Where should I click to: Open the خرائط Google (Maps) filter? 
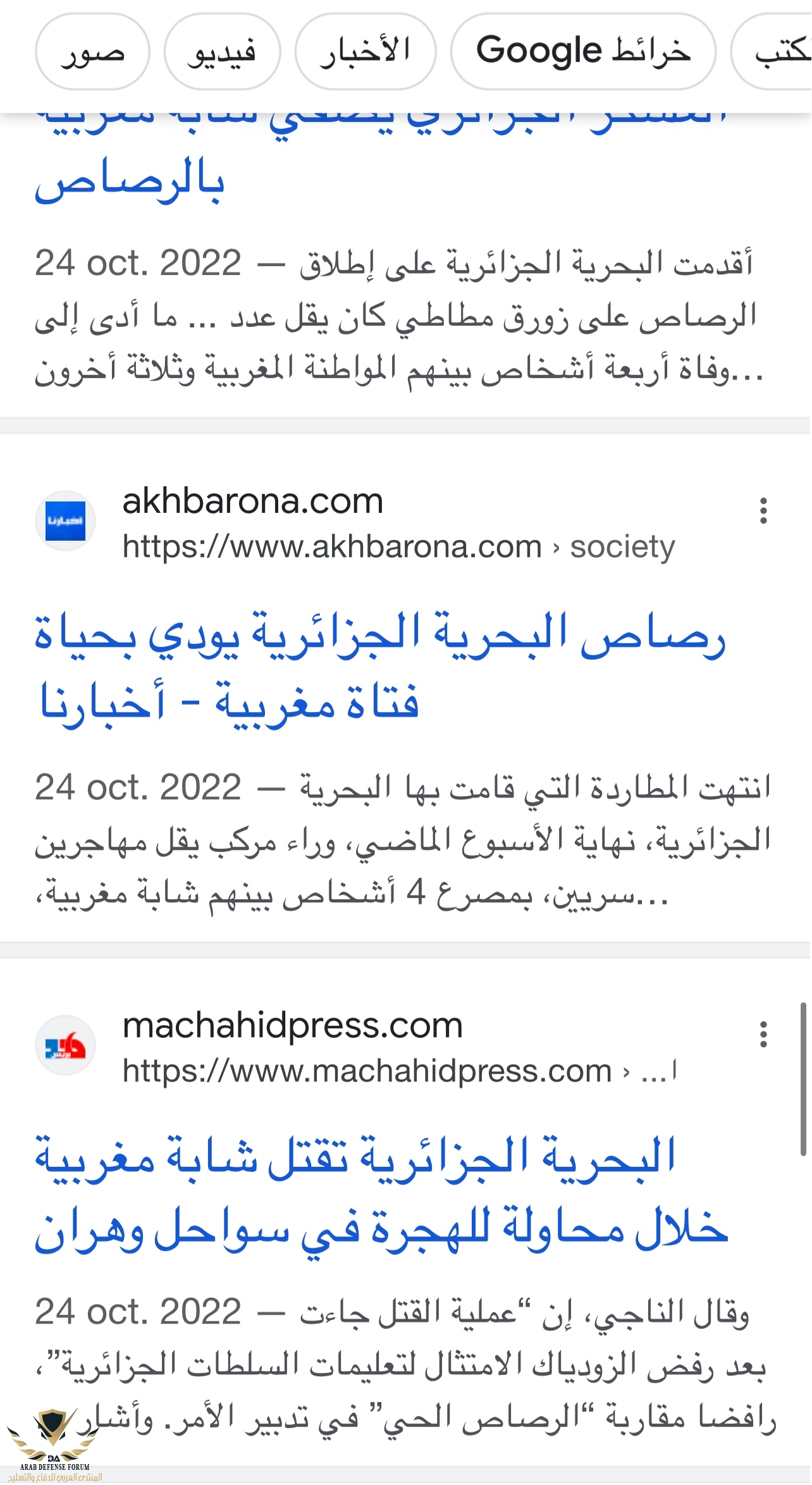(x=583, y=52)
